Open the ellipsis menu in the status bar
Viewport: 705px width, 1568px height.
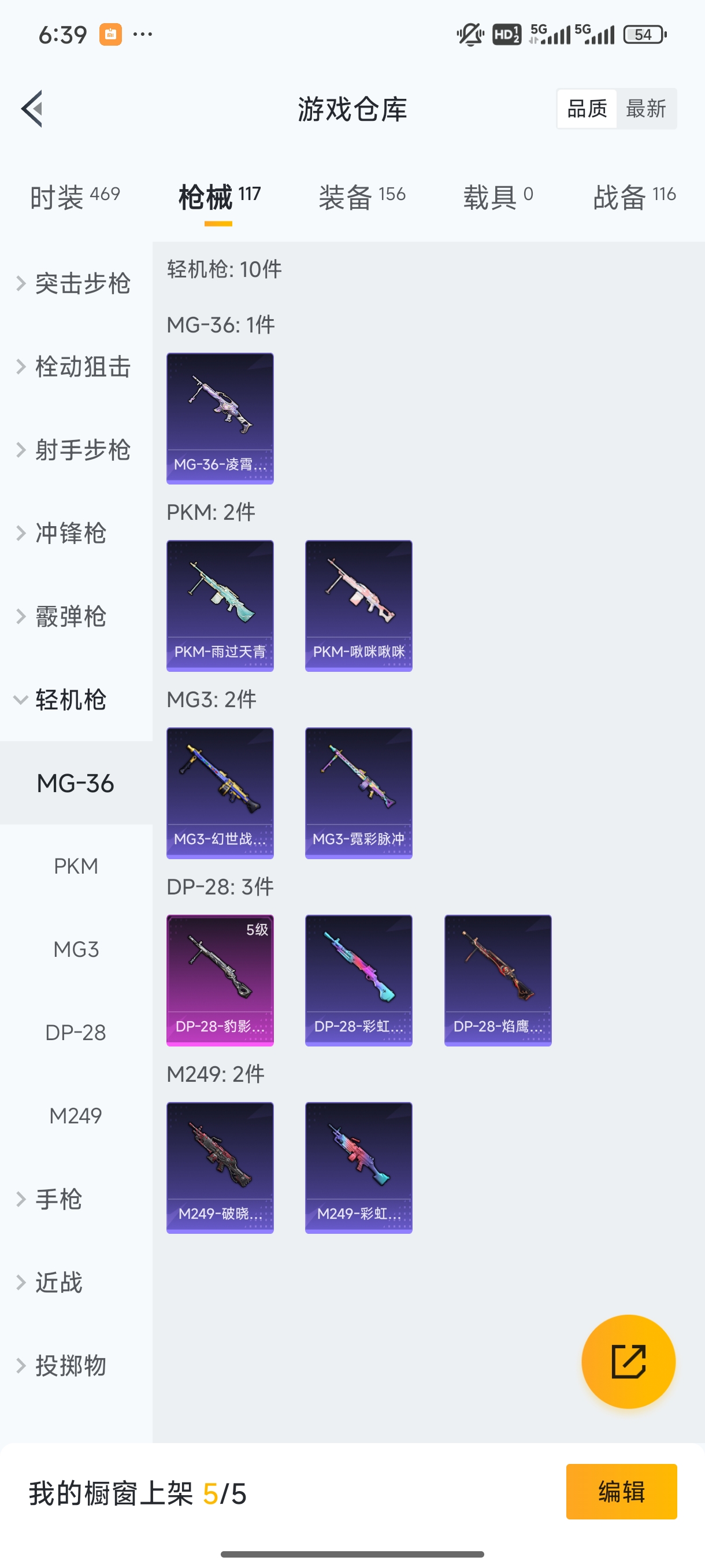click(x=142, y=35)
